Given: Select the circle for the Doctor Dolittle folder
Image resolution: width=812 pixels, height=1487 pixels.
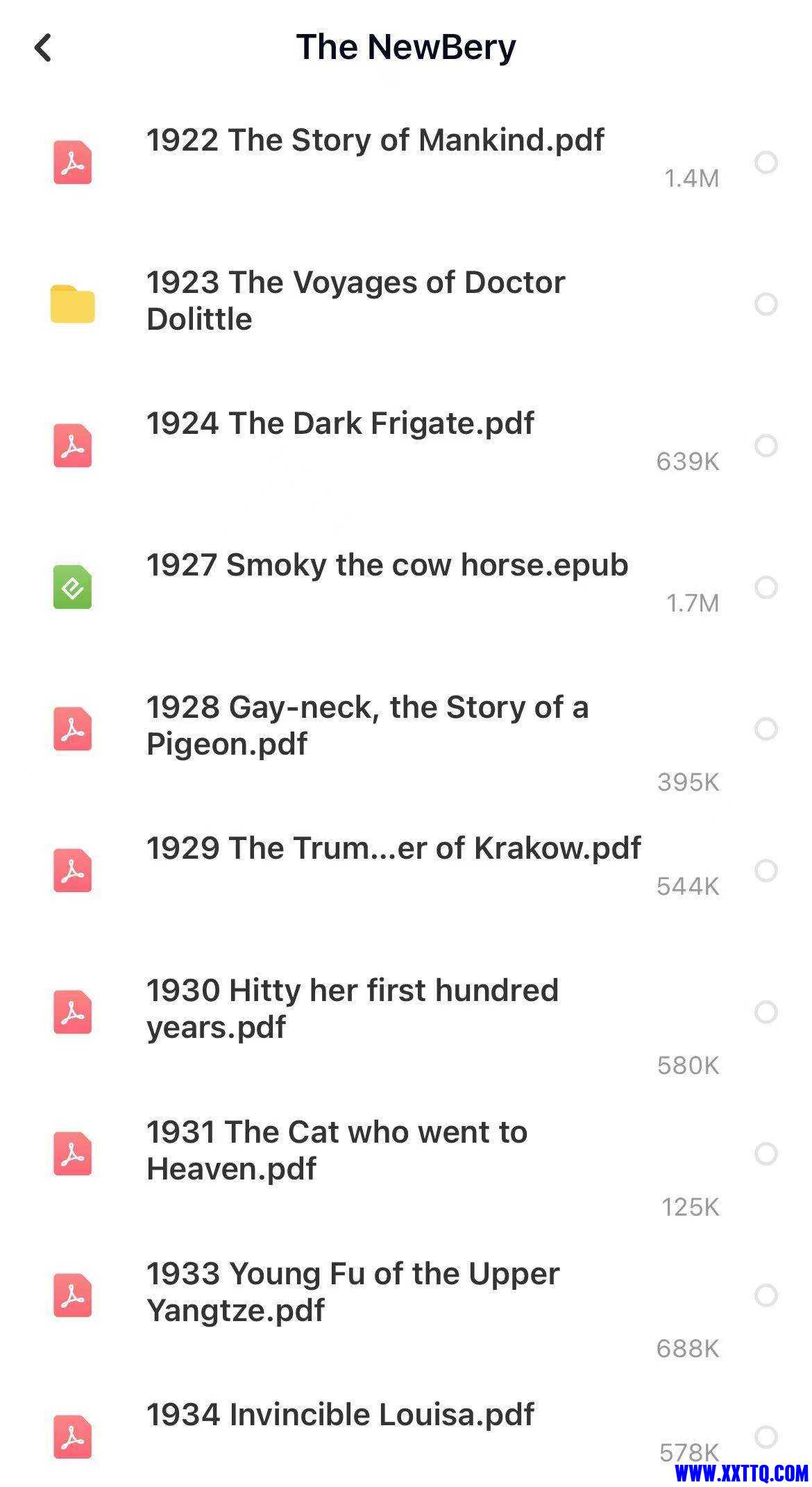Looking at the screenshot, I should [766, 304].
